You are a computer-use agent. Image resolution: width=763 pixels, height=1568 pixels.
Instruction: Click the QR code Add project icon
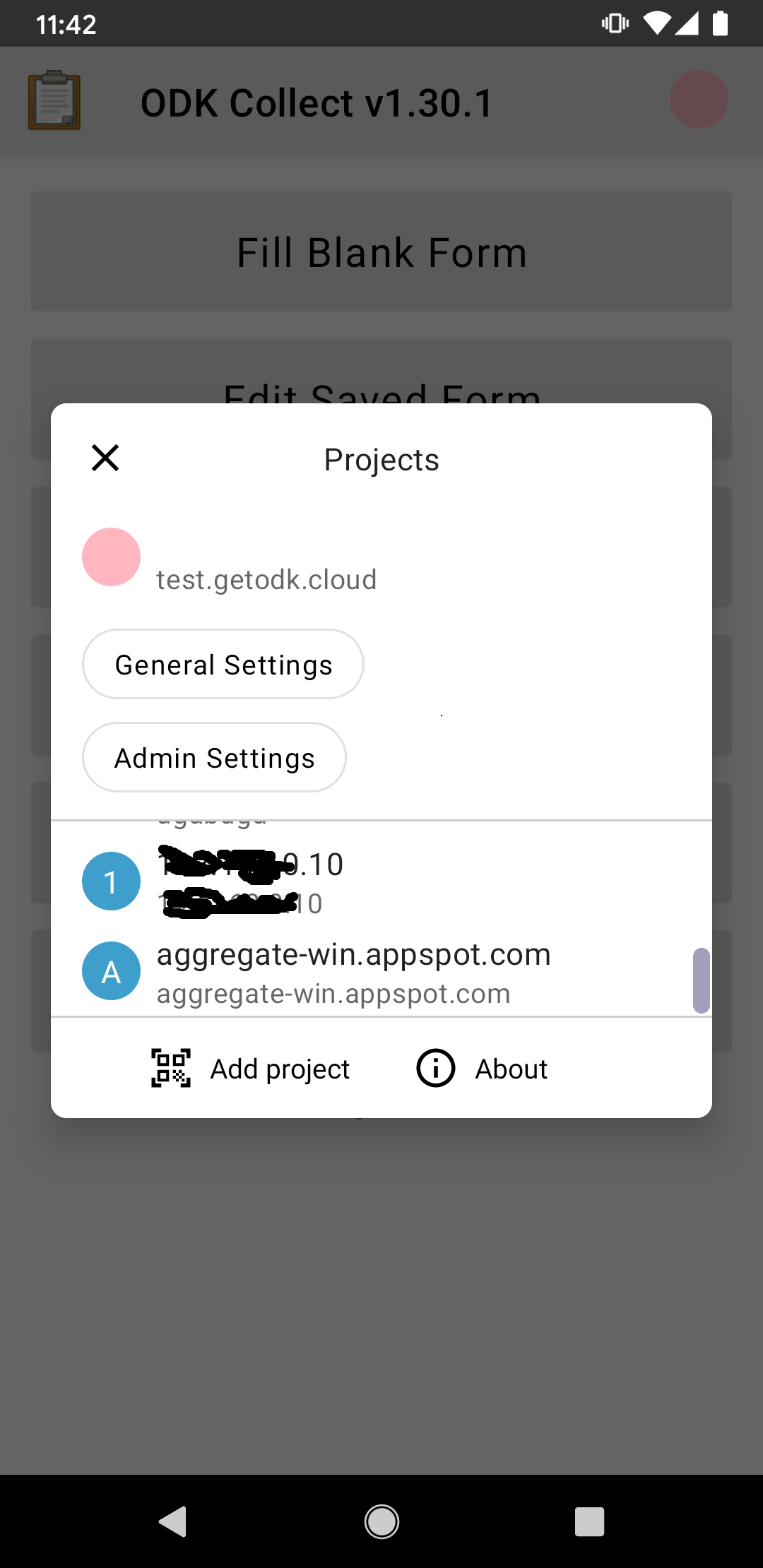pos(170,1068)
